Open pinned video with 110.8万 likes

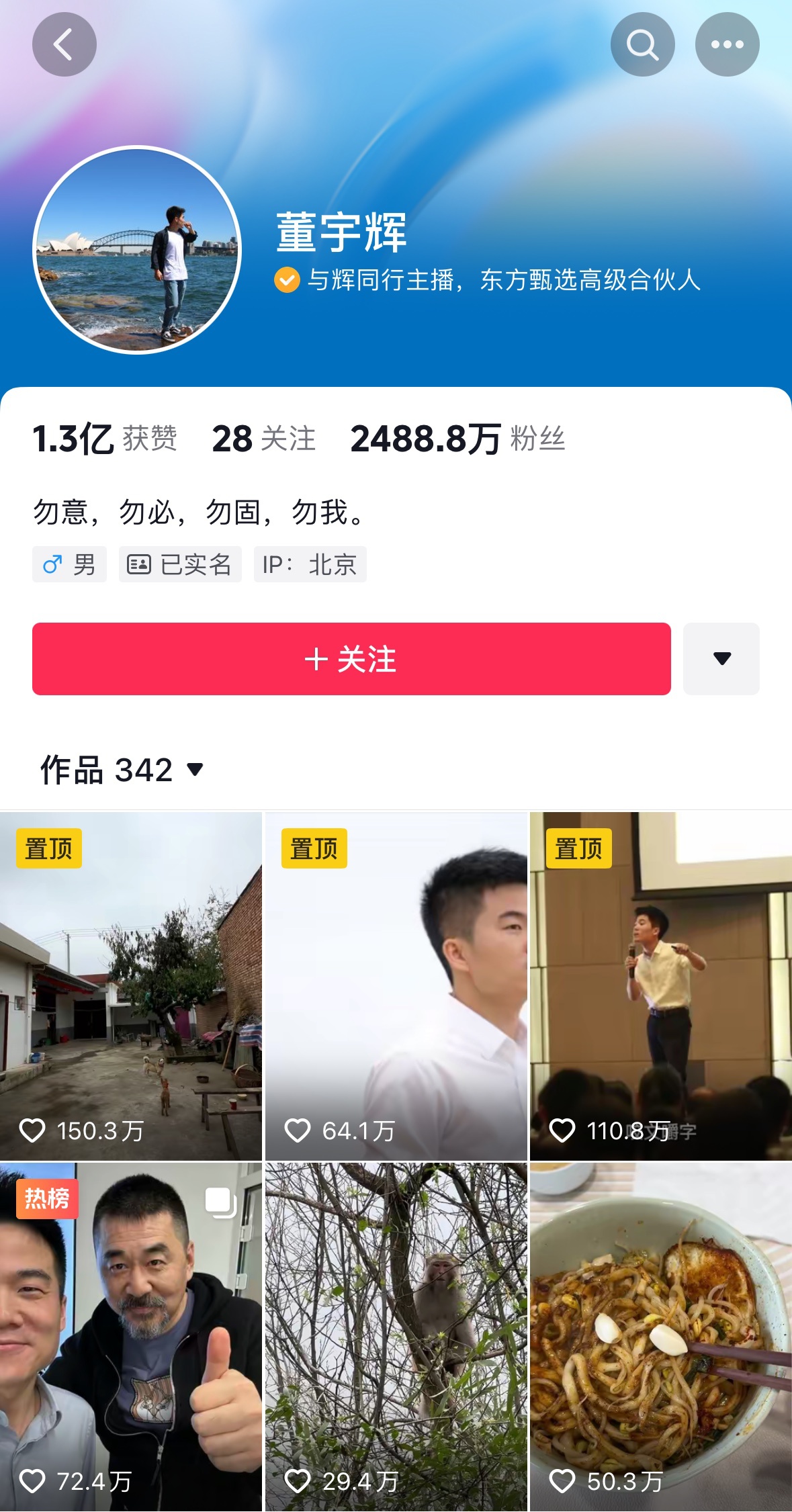[661, 986]
